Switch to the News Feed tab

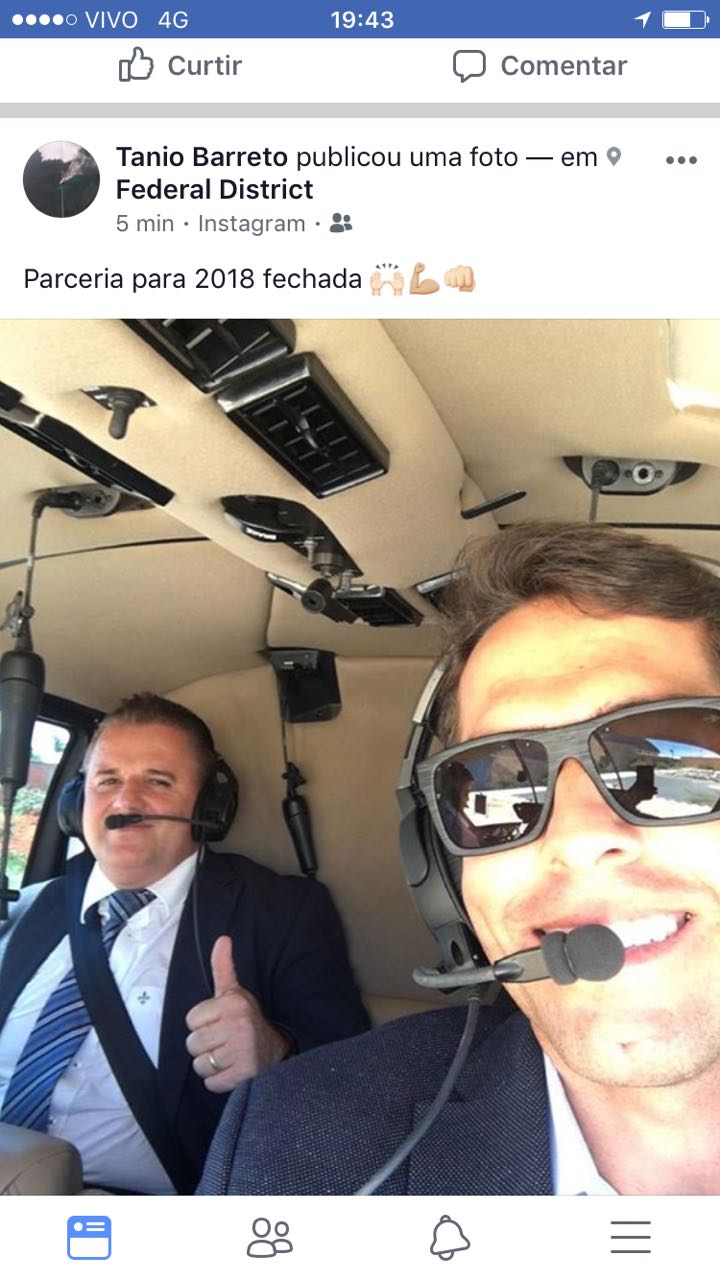pos(90,1237)
